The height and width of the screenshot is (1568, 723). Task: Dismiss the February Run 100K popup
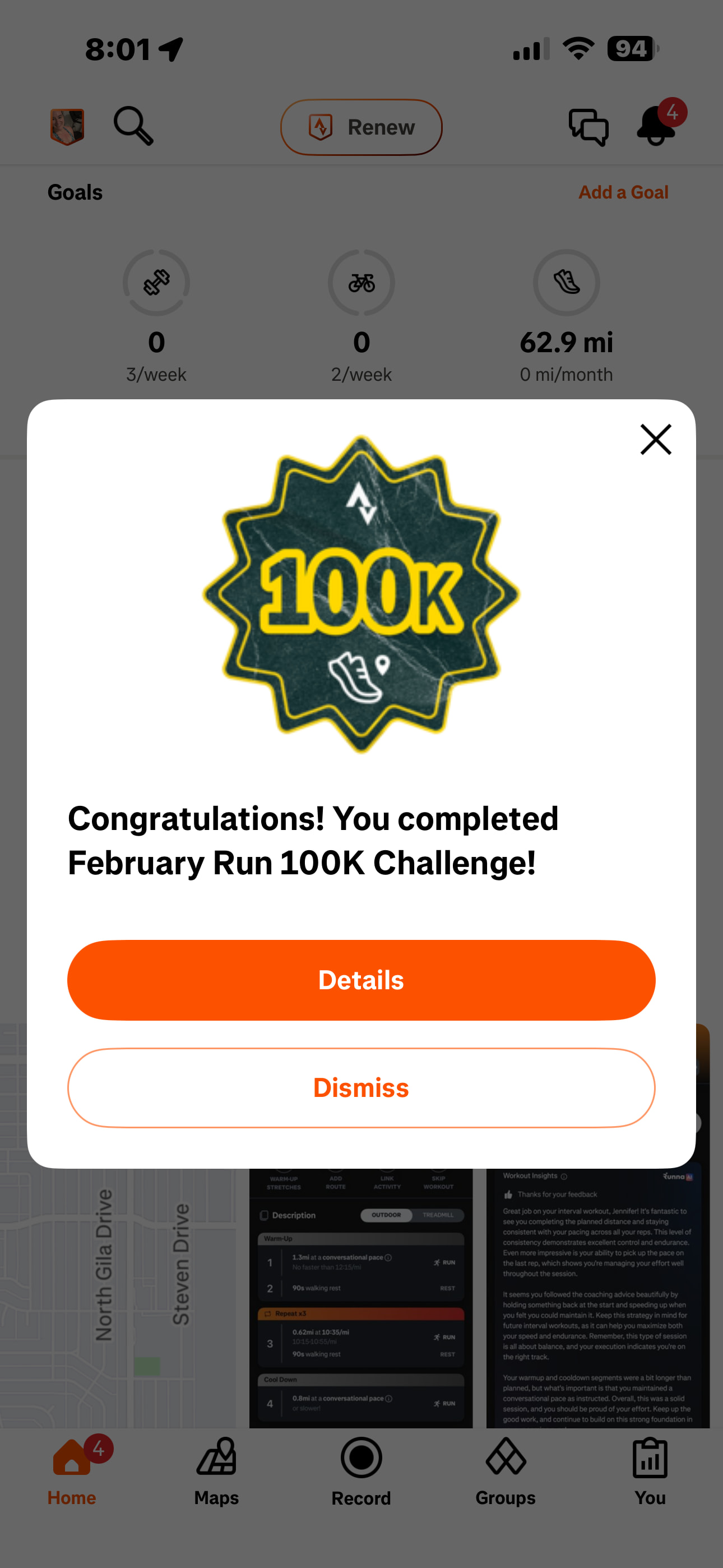[x=361, y=1088]
